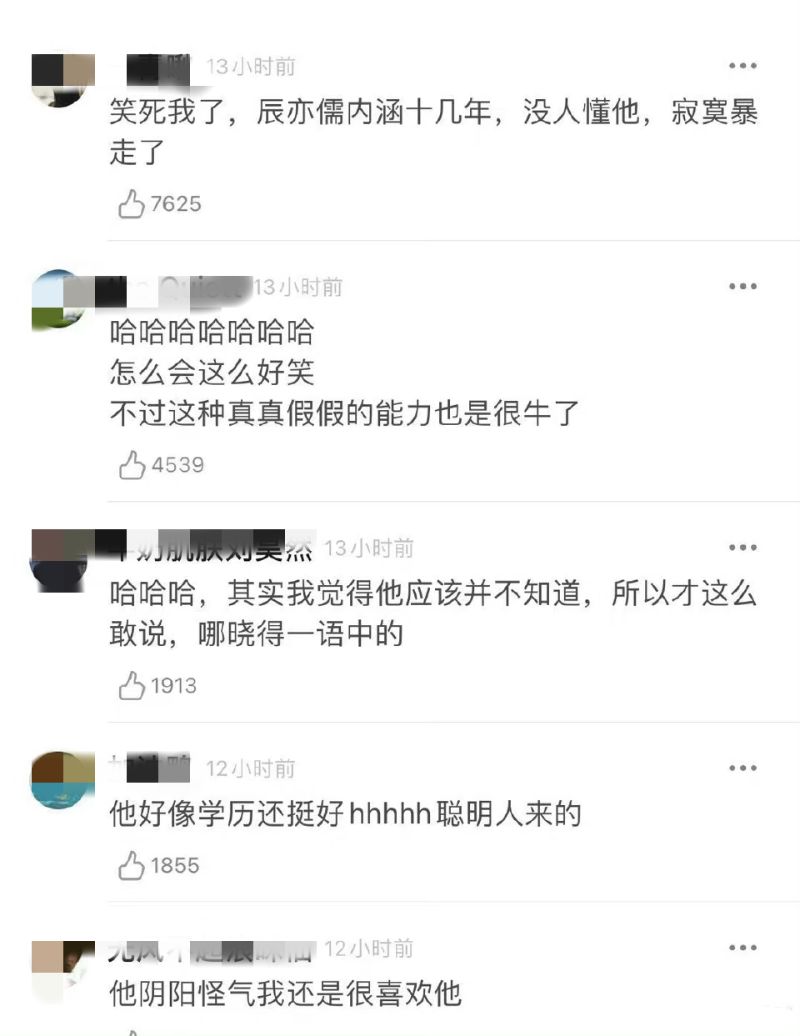Open three-dot menu on 哪晓得一语中的 comment
This screenshot has height=1036, width=800.
click(x=743, y=548)
